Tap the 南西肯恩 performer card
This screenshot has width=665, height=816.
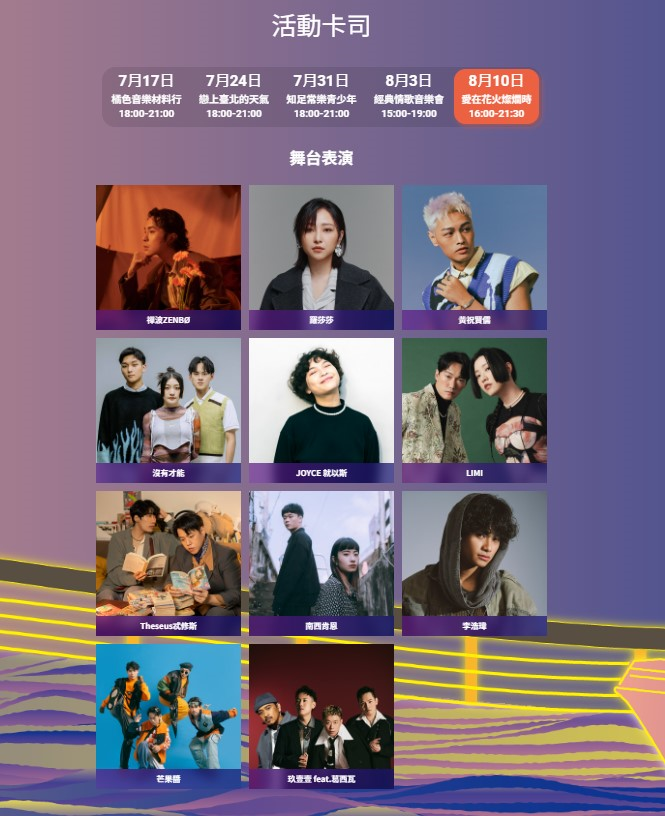(x=321, y=562)
